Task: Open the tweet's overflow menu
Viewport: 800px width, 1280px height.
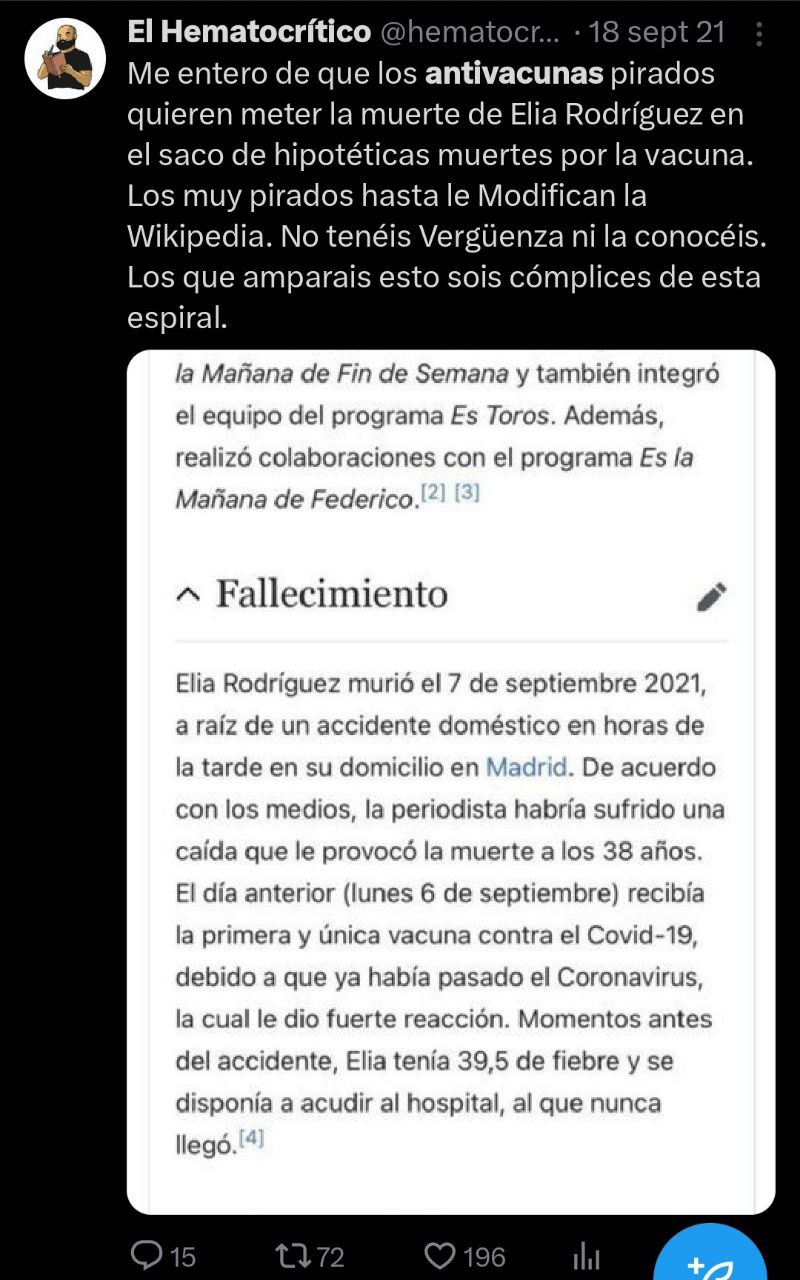Action: click(x=759, y=36)
